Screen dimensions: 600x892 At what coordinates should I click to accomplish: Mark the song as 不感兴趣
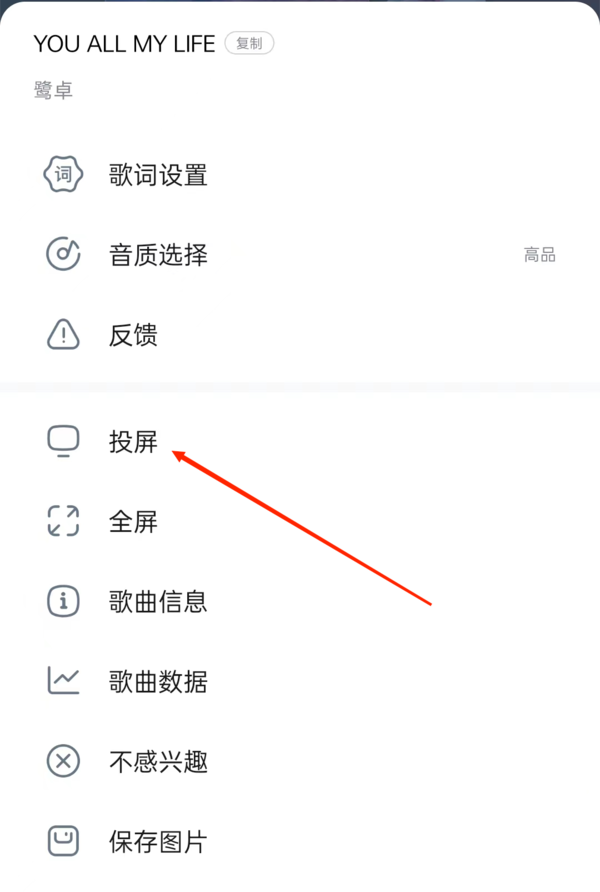click(x=158, y=762)
